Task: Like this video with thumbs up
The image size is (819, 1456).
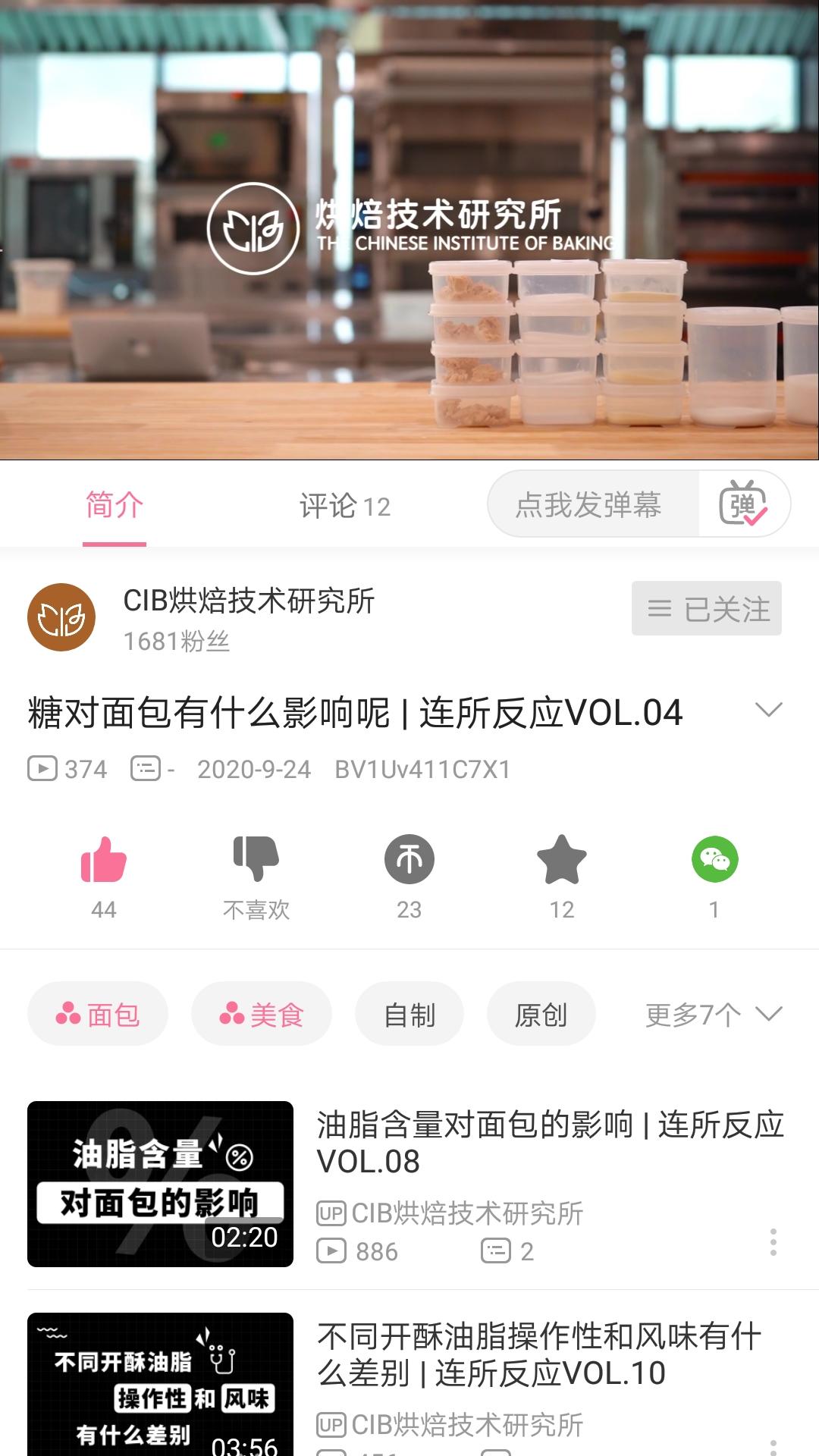Action: tap(104, 860)
